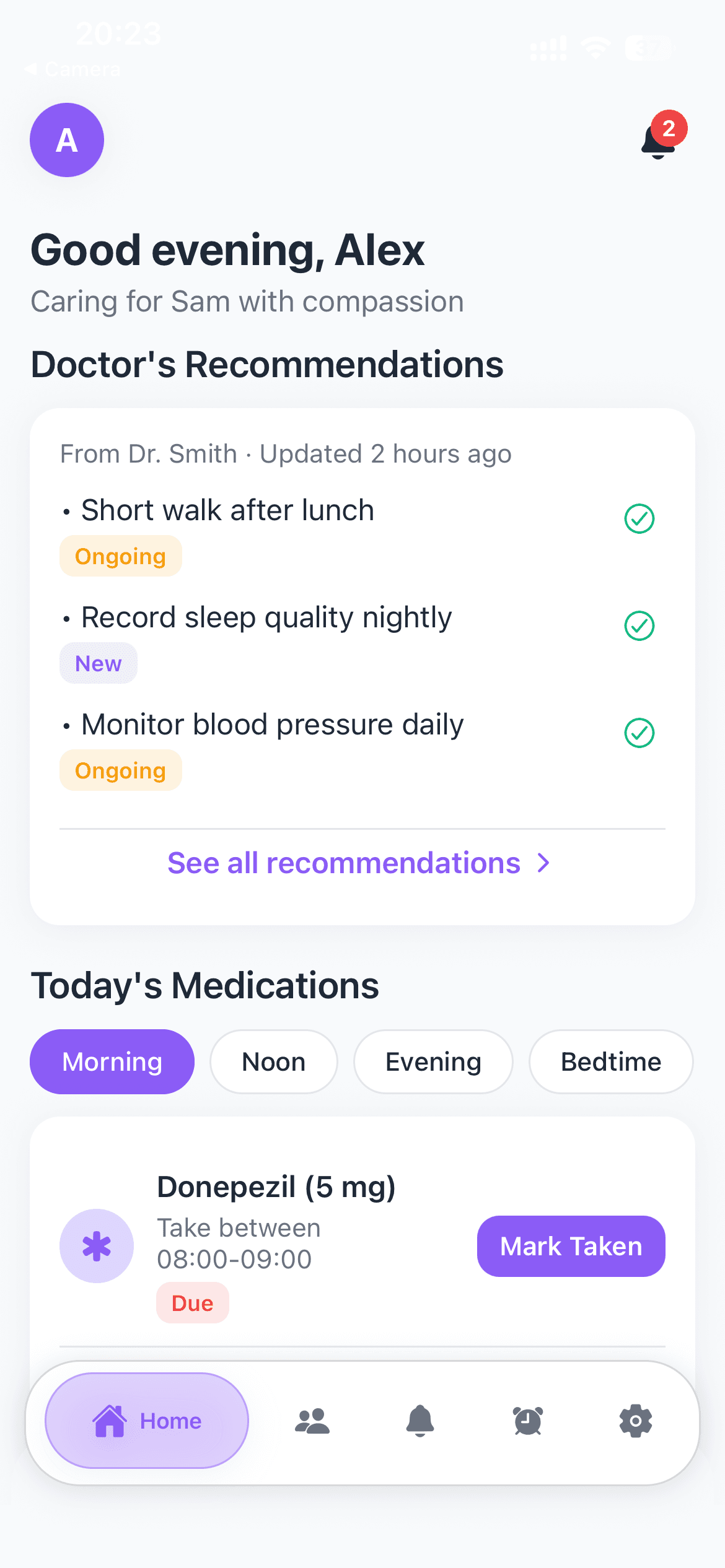Open the Evening medications tab
The height and width of the screenshot is (1568, 725).
pyautogui.click(x=433, y=1061)
